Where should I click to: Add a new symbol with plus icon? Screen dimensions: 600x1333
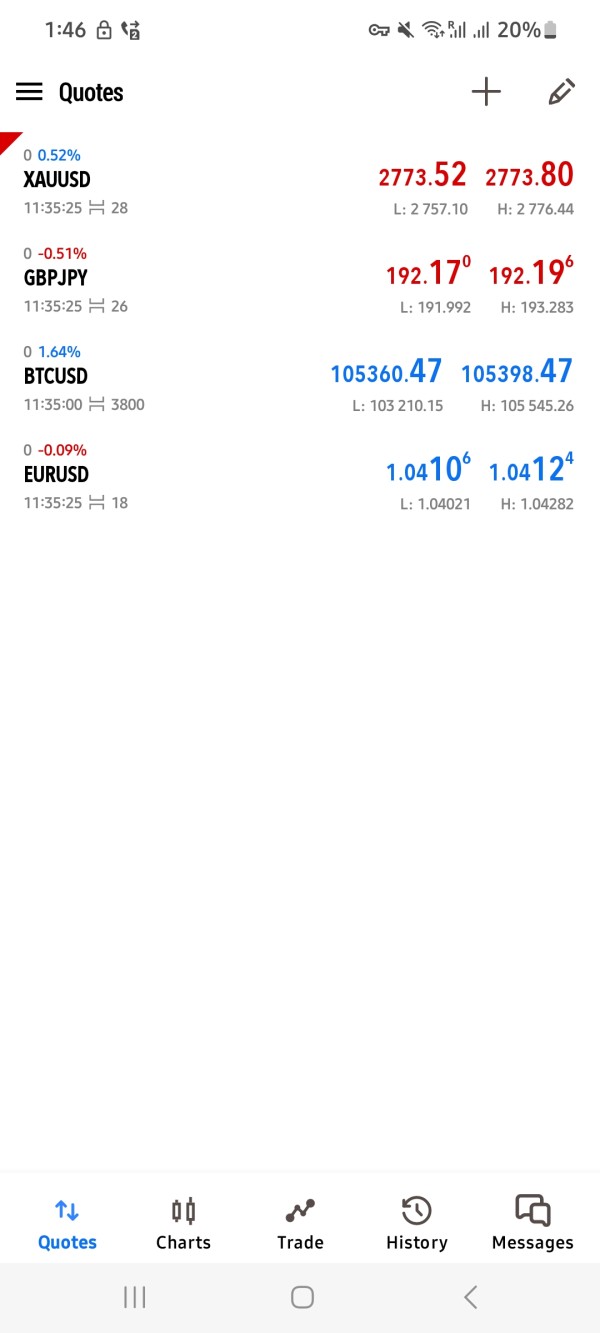pyautogui.click(x=486, y=92)
